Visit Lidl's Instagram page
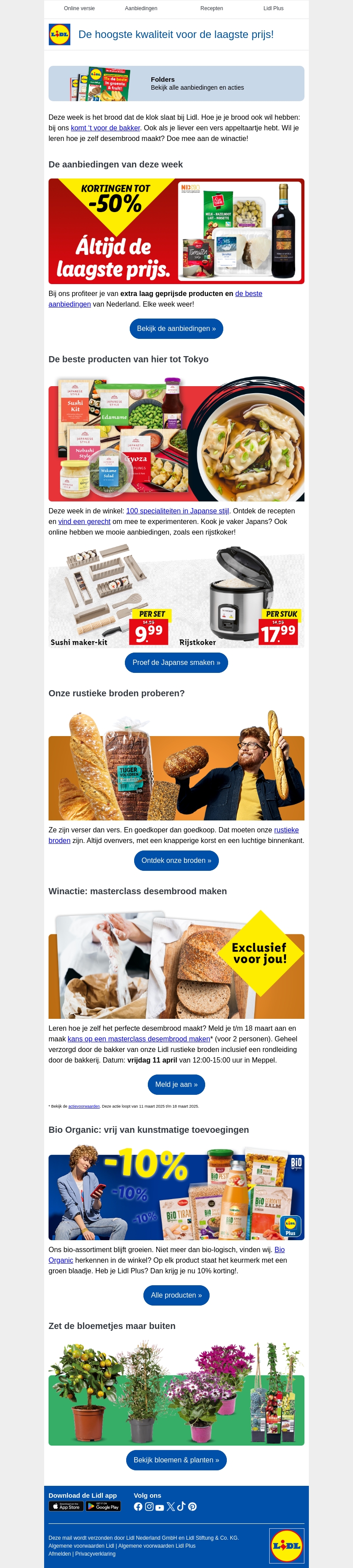353x1568 pixels. click(x=149, y=1507)
